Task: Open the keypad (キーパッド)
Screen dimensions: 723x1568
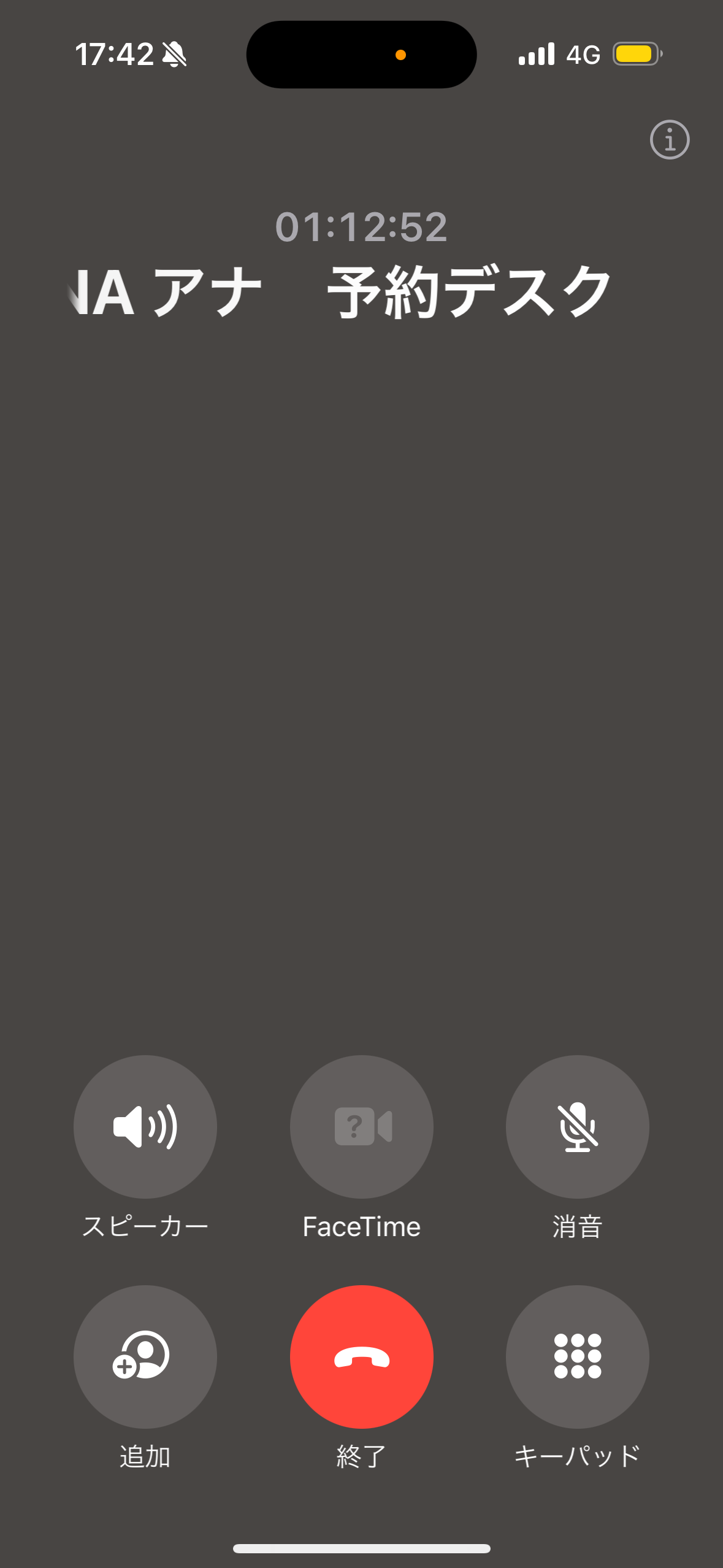Action: click(x=577, y=1356)
